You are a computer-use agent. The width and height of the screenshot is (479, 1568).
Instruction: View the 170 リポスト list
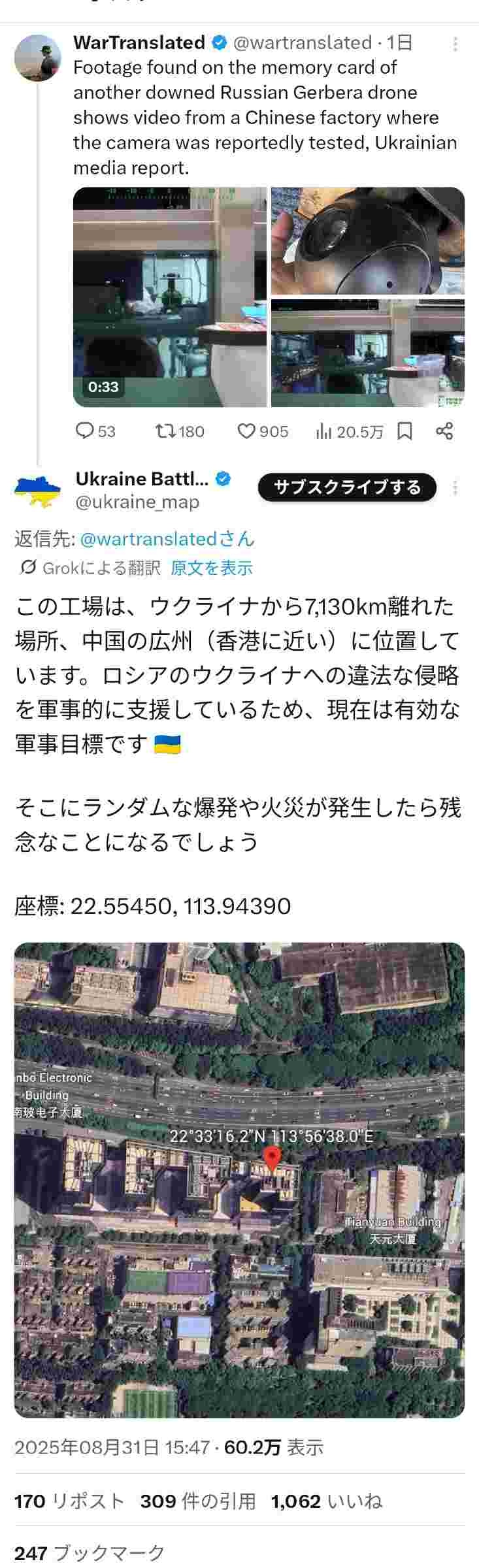tap(69, 1501)
